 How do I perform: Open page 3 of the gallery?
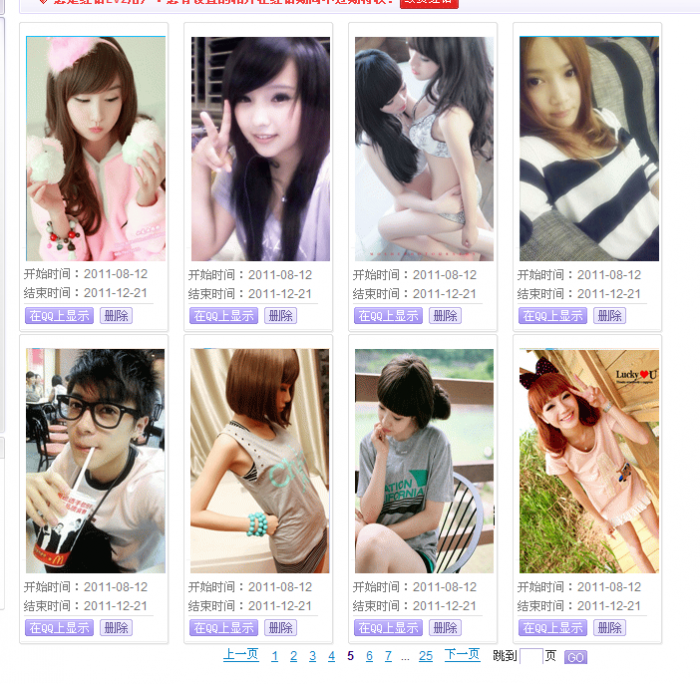click(312, 656)
